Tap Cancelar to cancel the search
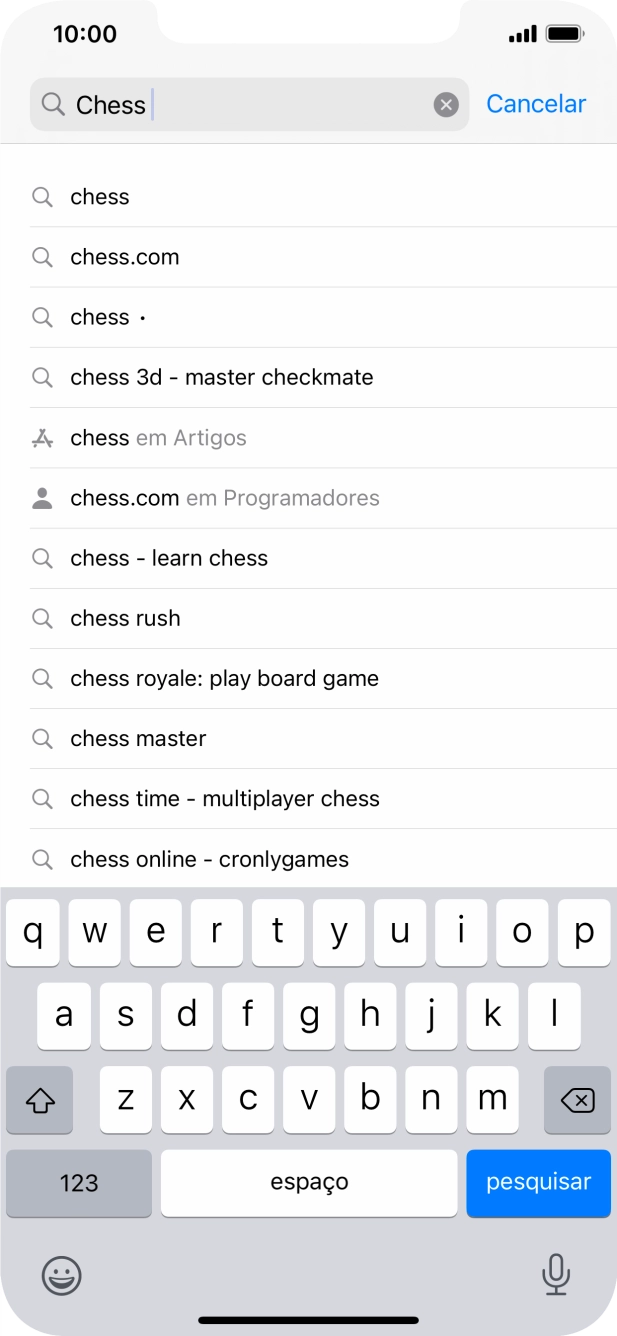The height and width of the screenshot is (1336, 617). 536,104
